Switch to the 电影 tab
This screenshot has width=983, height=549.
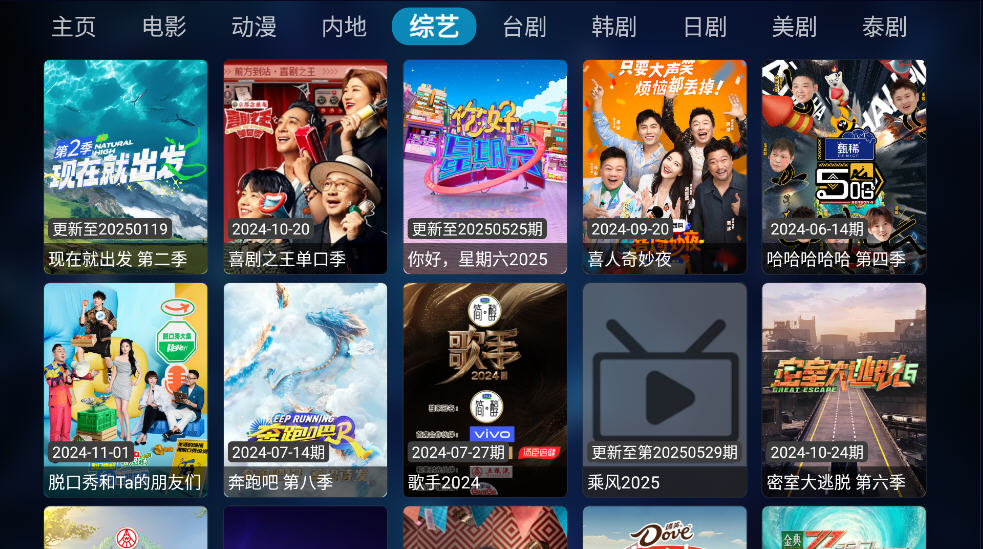164,27
